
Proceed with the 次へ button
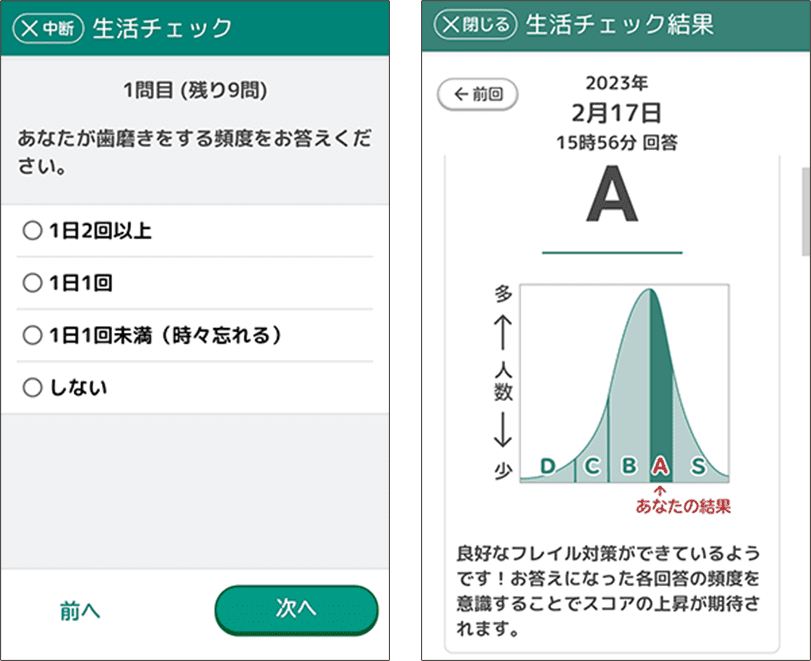point(296,608)
